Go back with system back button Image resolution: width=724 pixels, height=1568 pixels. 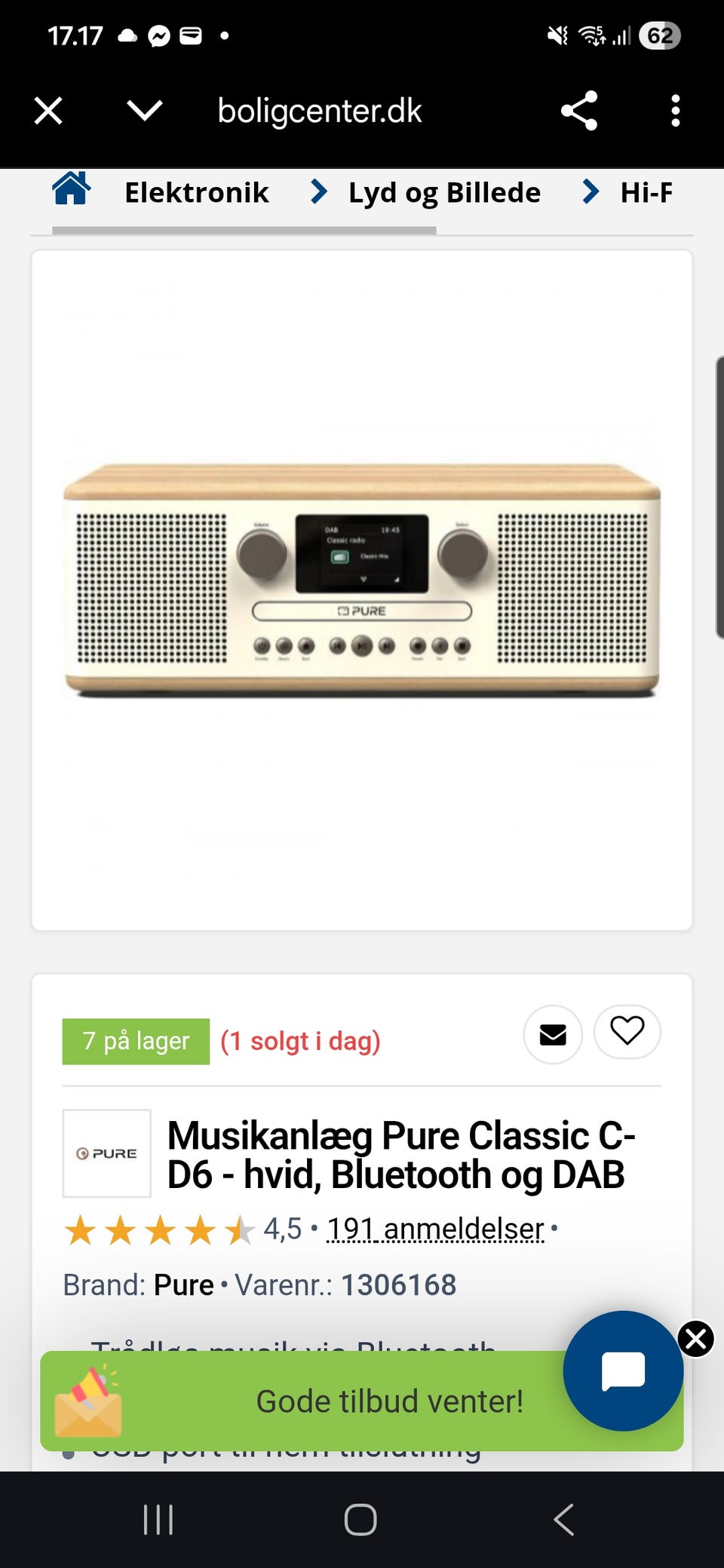coord(564,1519)
